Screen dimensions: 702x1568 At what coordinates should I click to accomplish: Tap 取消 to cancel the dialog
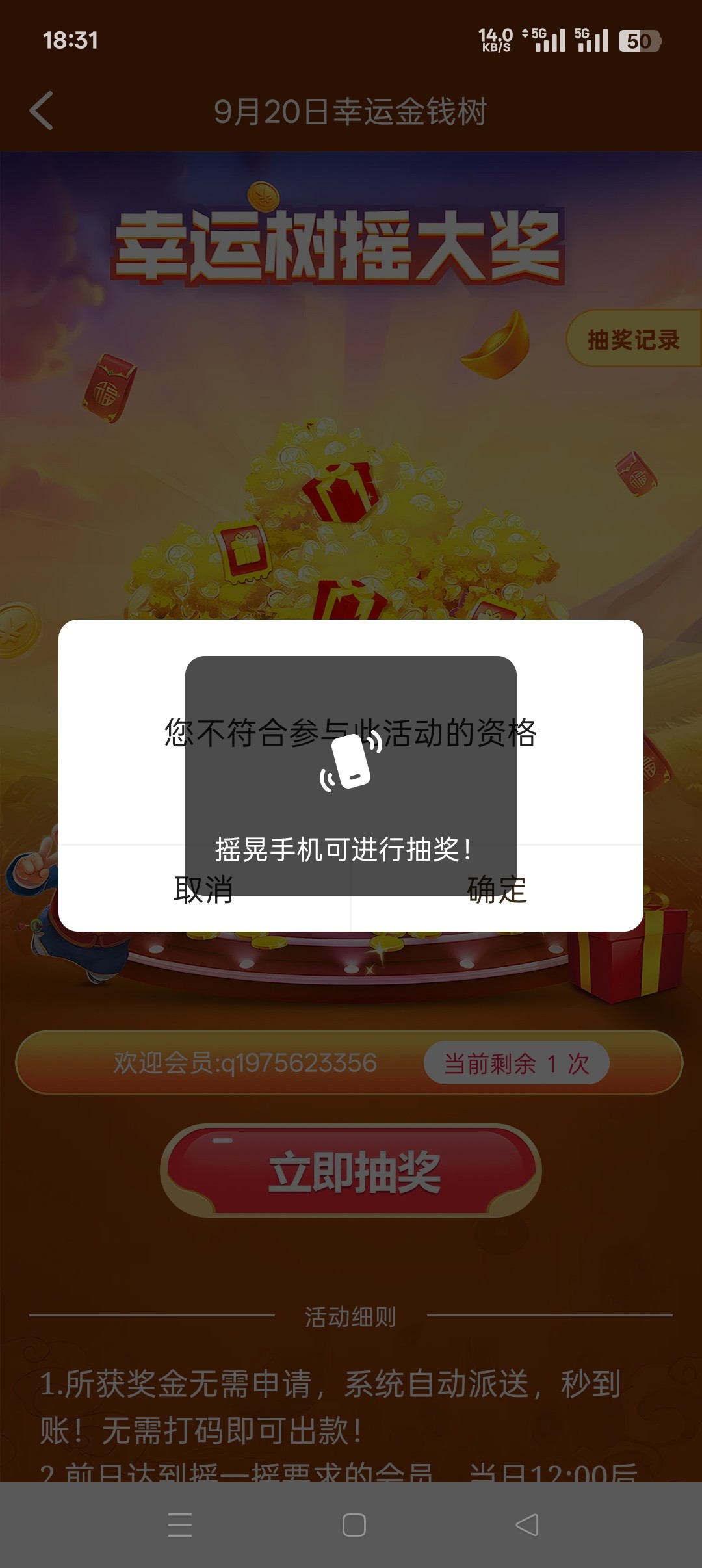pyautogui.click(x=204, y=889)
